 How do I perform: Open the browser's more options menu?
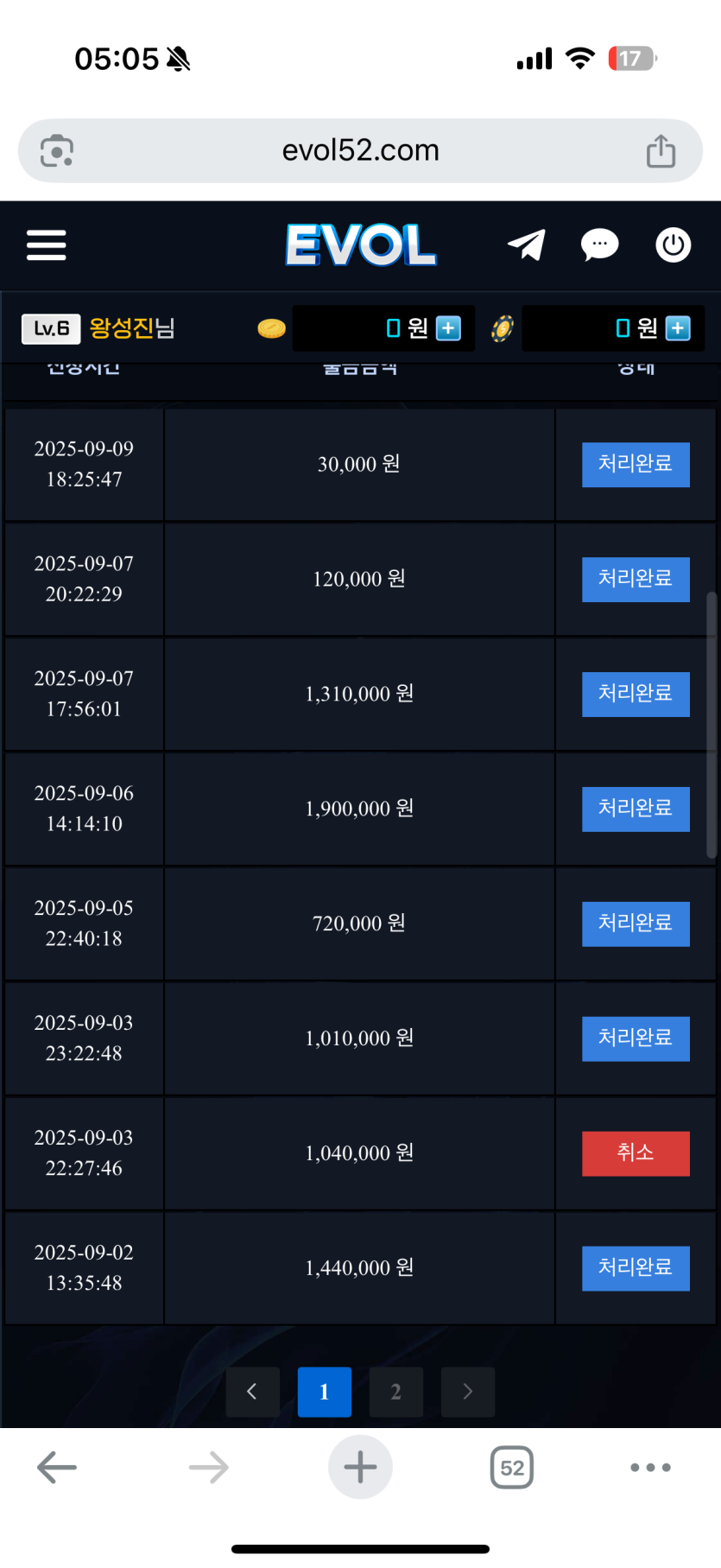[x=650, y=1467]
